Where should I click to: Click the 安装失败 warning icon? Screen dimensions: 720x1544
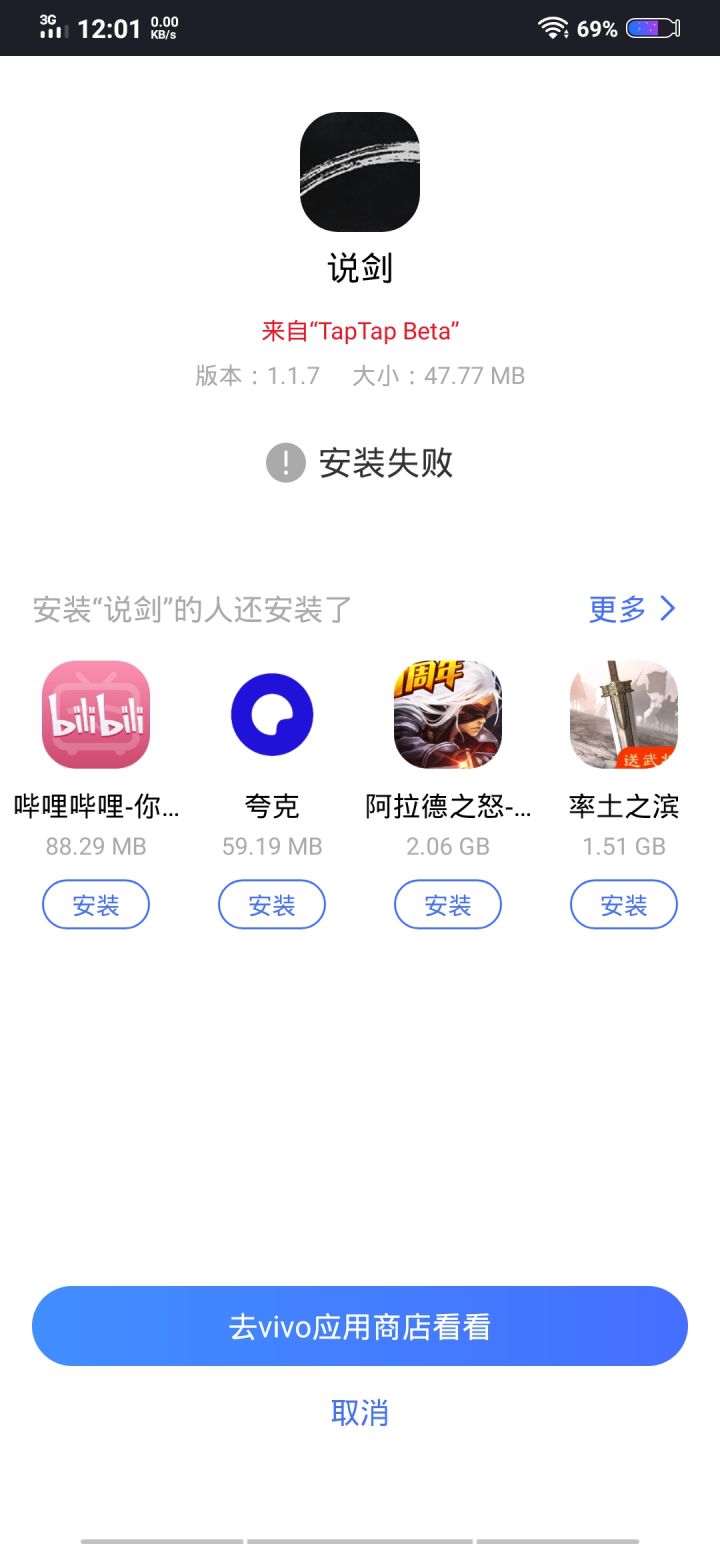click(x=286, y=463)
